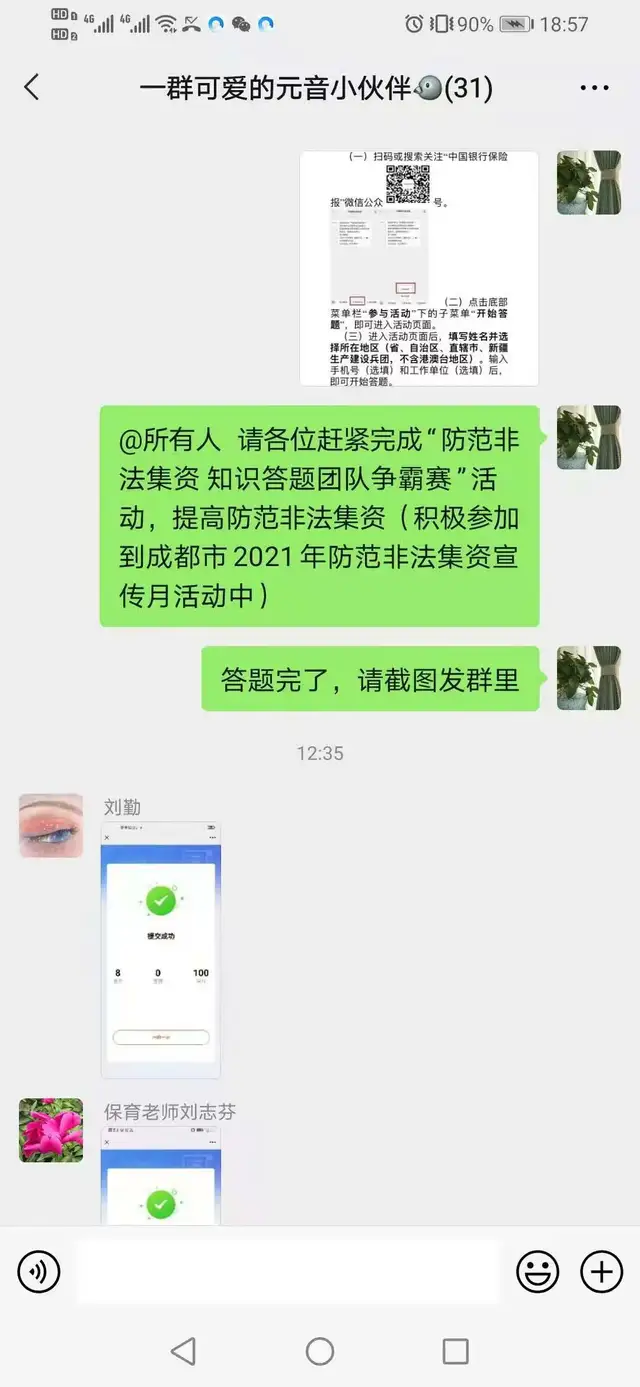View 保育老师刘志芬's profile avatar
Image resolution: width=640 pixels, height=1387 pixels.
51,1130
